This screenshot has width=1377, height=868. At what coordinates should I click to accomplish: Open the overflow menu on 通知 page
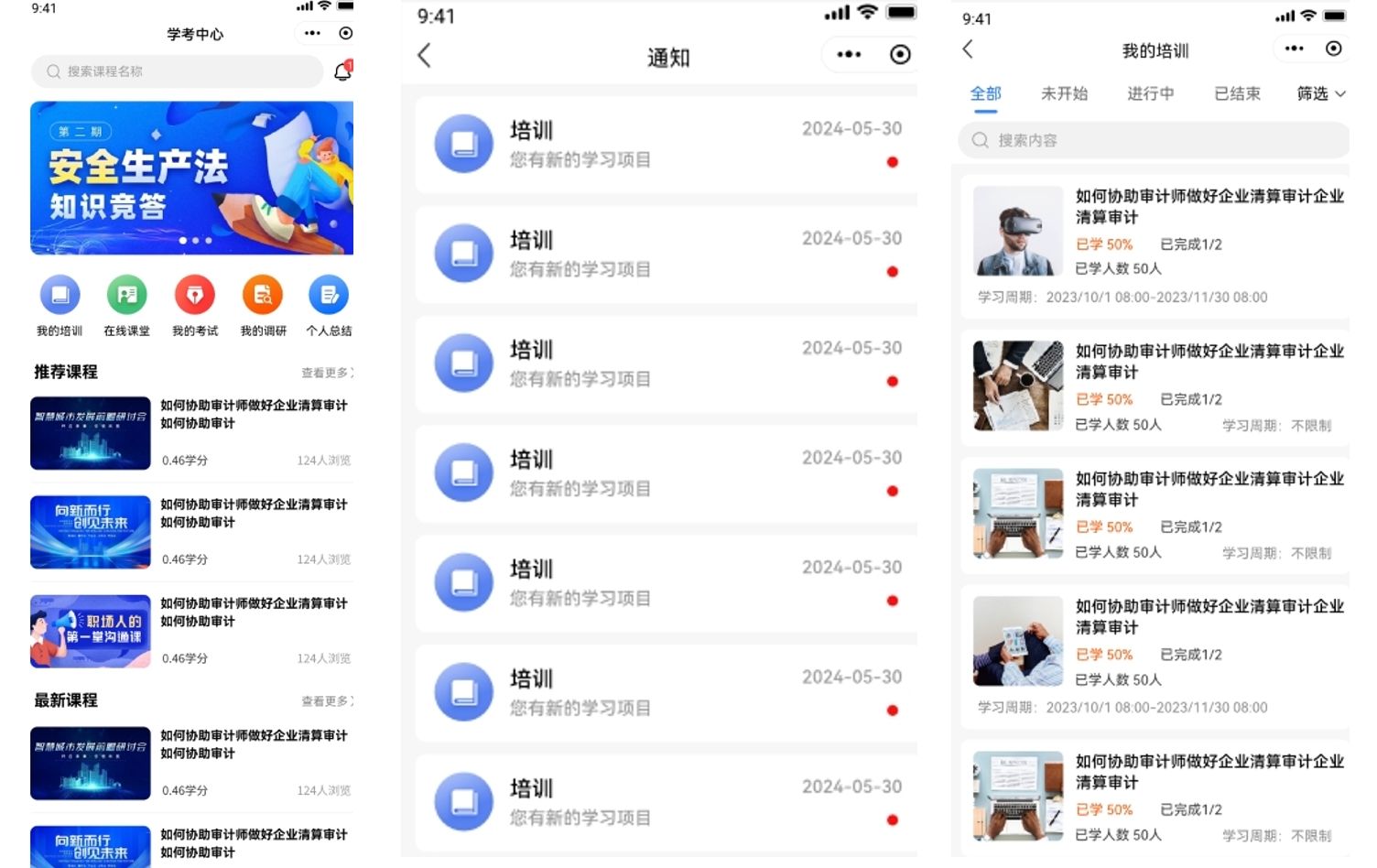849,55
